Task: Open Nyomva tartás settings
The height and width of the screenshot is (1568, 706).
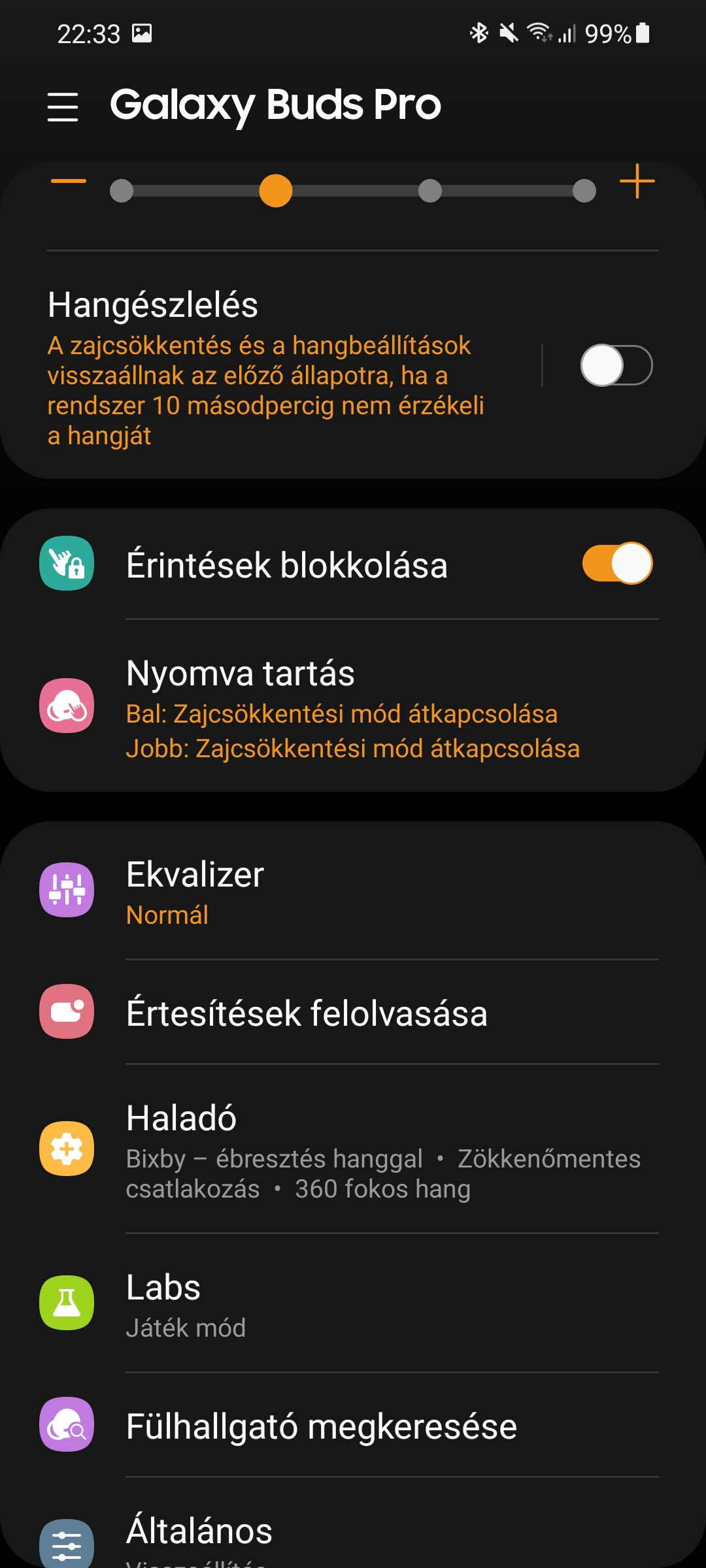Action: pos(353,707)
